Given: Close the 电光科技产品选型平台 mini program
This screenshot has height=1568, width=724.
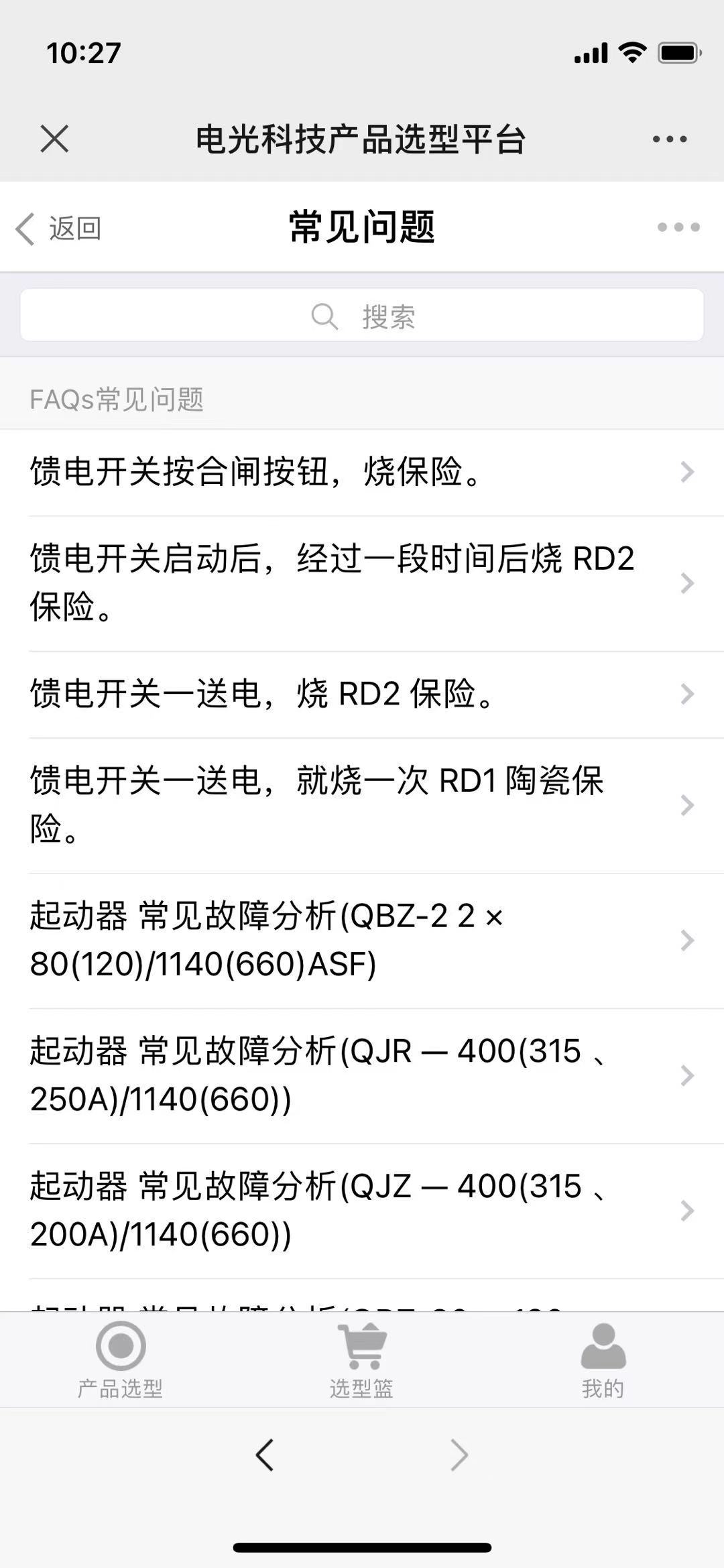Looking at the screenshot, I should (54, 139).
